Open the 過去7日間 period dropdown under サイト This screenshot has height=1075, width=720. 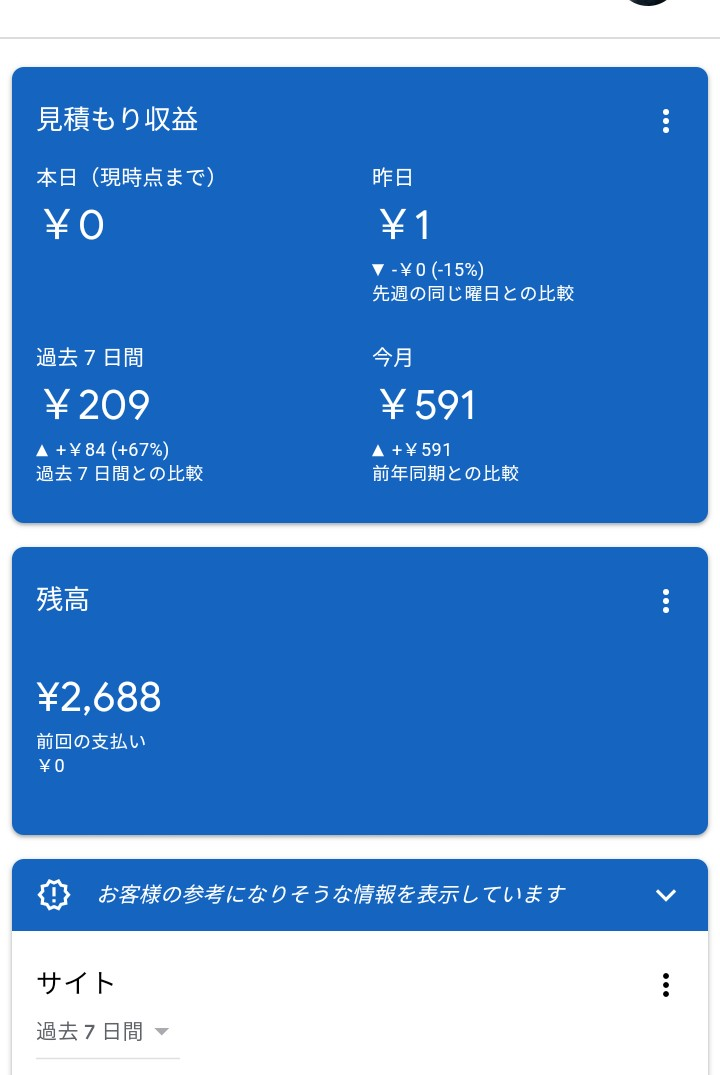[x=104, y=1032]
